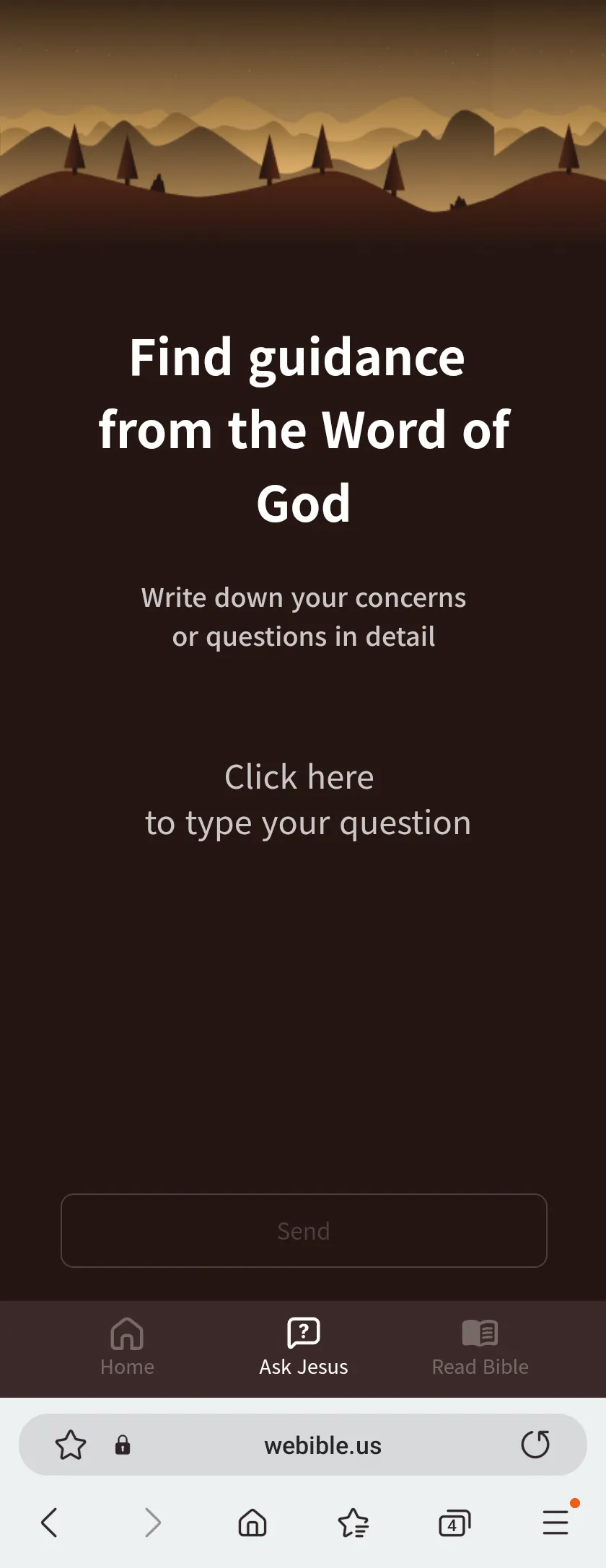Open the browser bookmarks list
Viewport: 606px width, 1568px height.
click(353, 1523)
